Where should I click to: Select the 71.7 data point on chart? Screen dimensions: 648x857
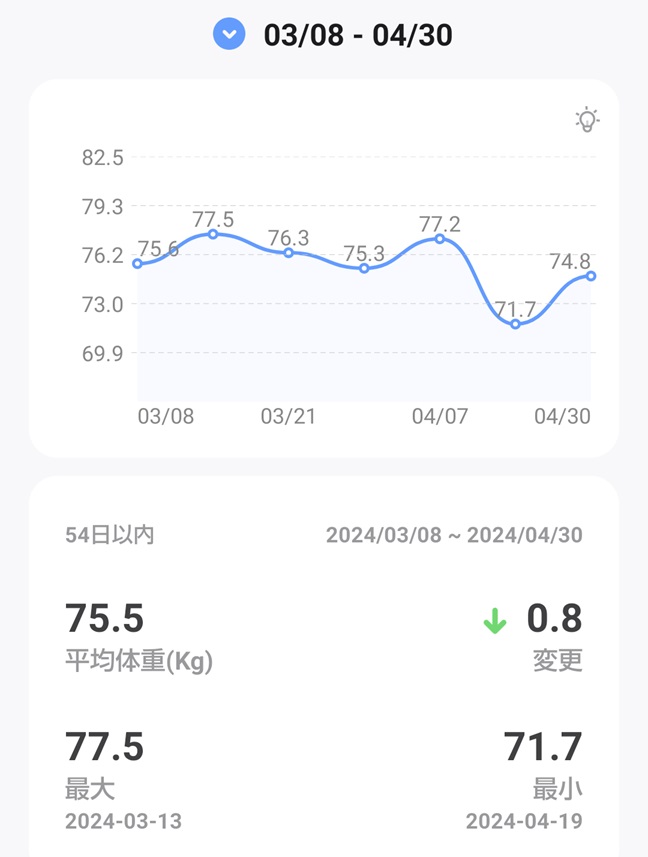pyautogui.click(x=515, y=324)
